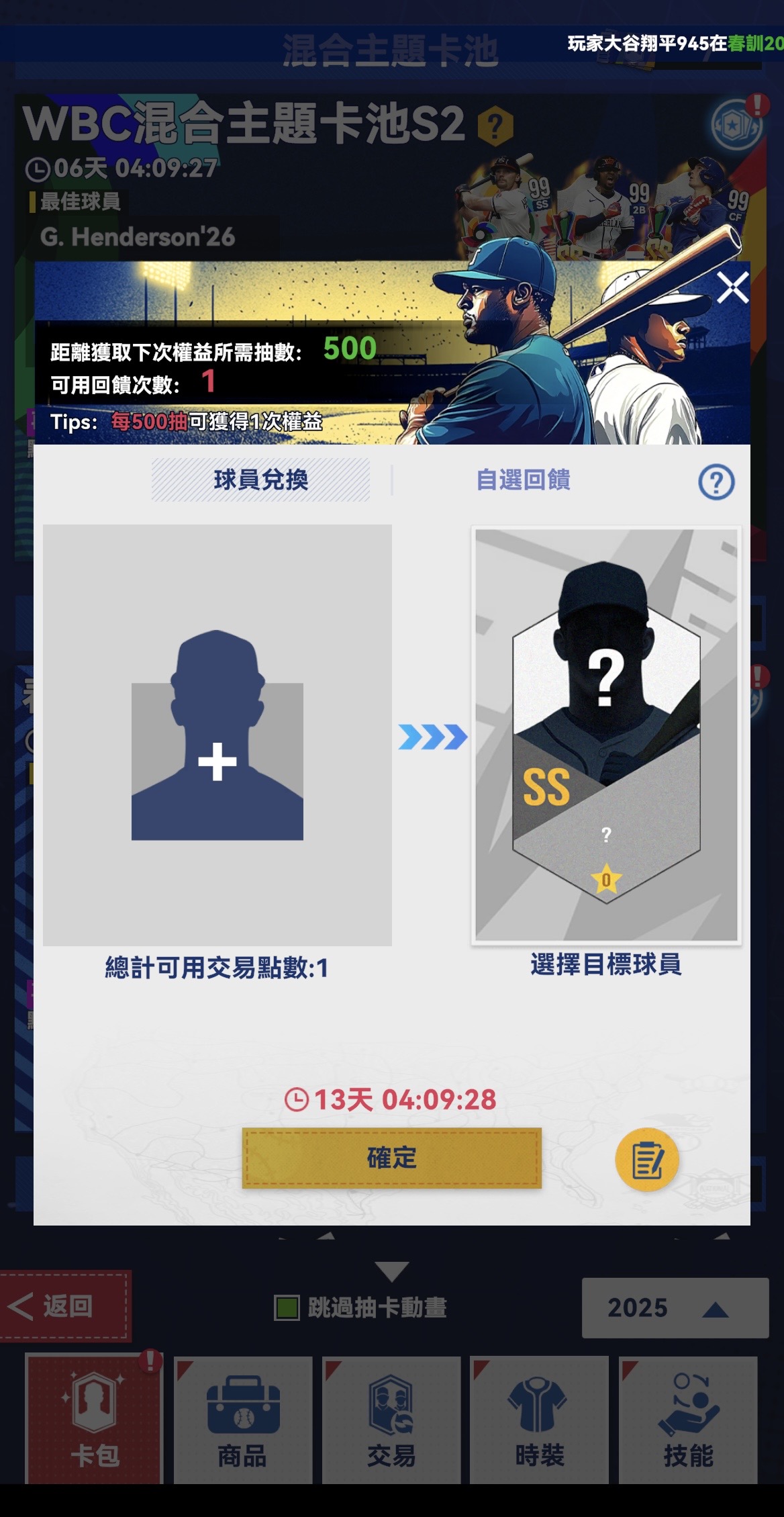784x1517 pixels.
Task: Switch to the 自選回饋 tab
Action: point(523,480)
